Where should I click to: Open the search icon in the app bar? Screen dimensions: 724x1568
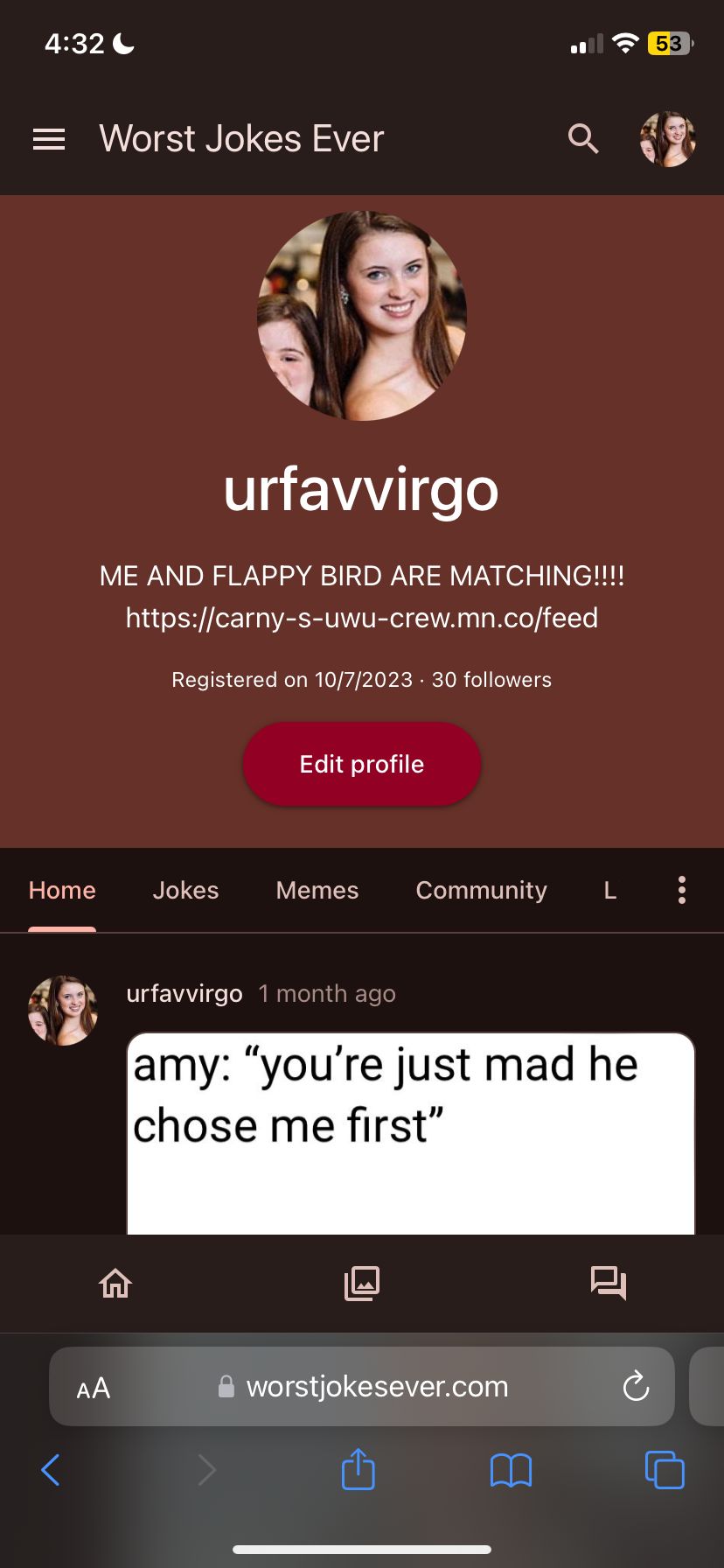click(x=583, y=139)
